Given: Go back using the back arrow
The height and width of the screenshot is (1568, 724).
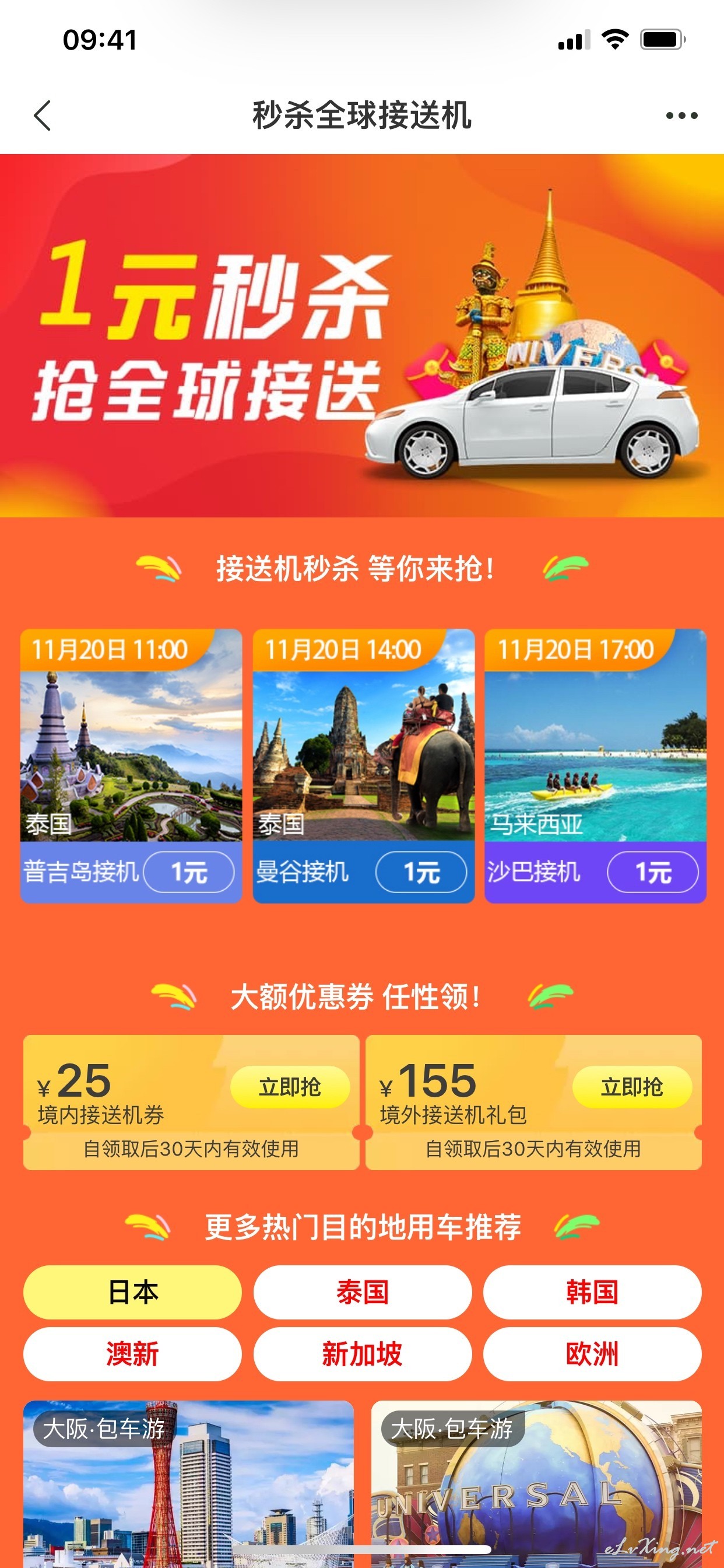Looking at the screenshot, I should (x=42, y=116).
